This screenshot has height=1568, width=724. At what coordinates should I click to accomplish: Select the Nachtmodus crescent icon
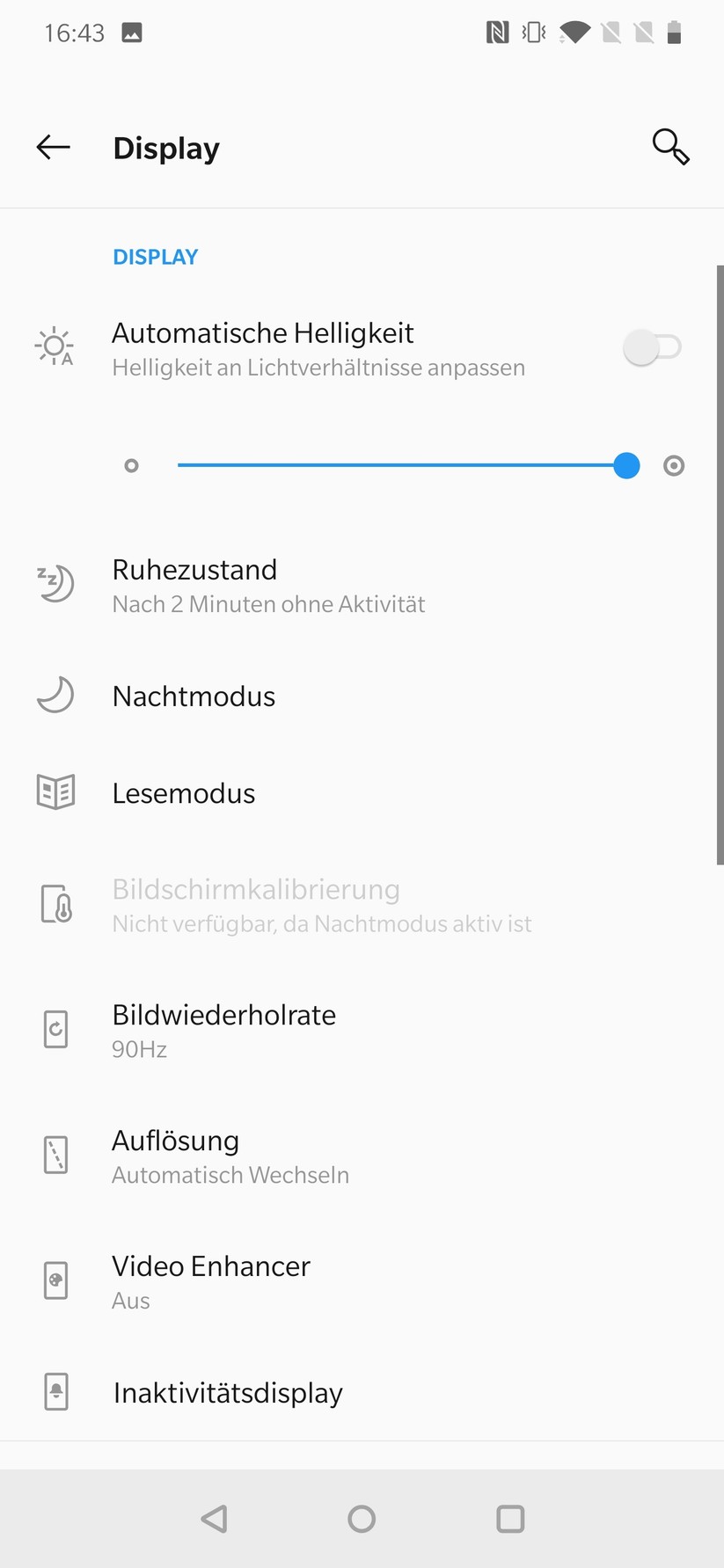(x=54, y=694)
